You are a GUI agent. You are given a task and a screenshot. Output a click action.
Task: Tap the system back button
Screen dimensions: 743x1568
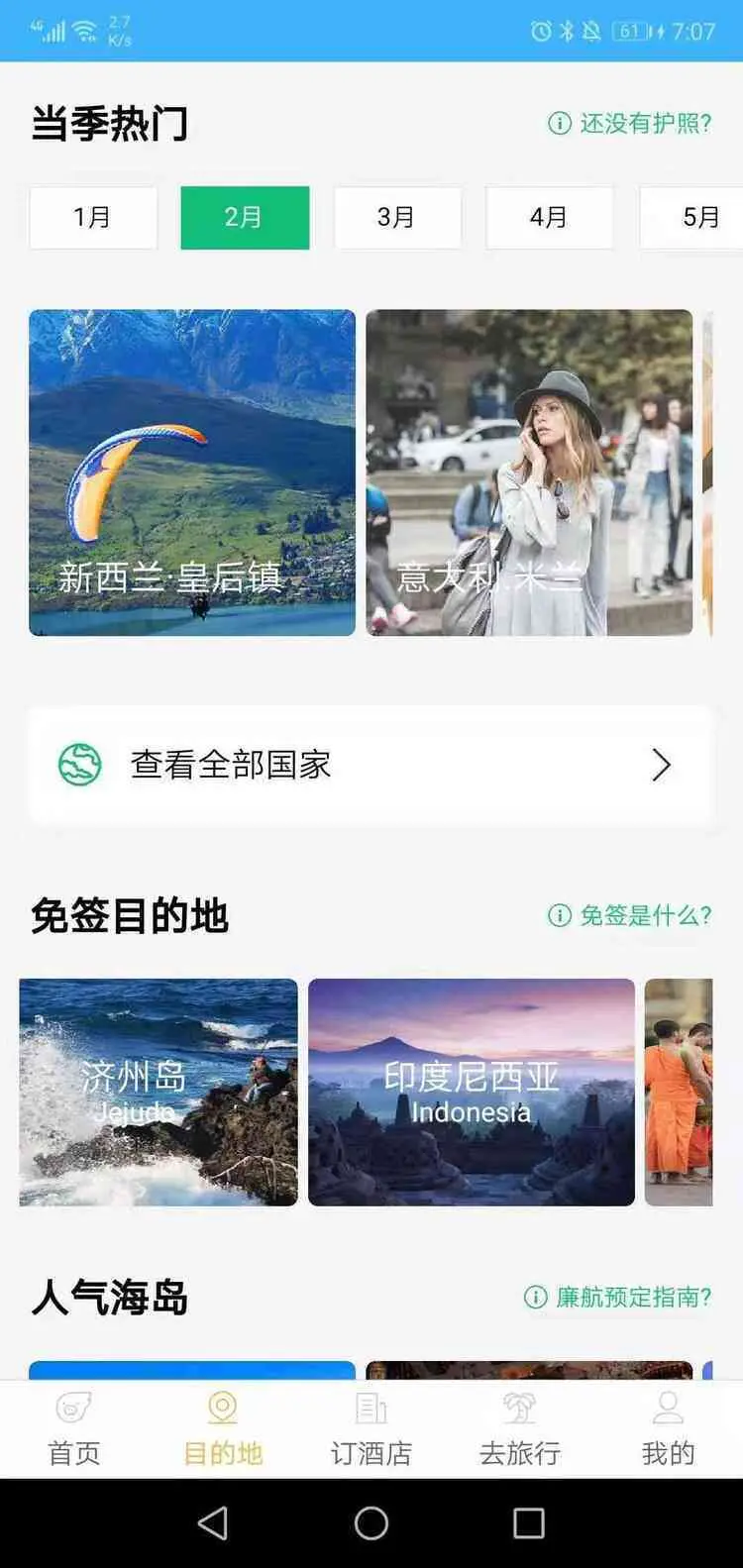pos(213,1523)
